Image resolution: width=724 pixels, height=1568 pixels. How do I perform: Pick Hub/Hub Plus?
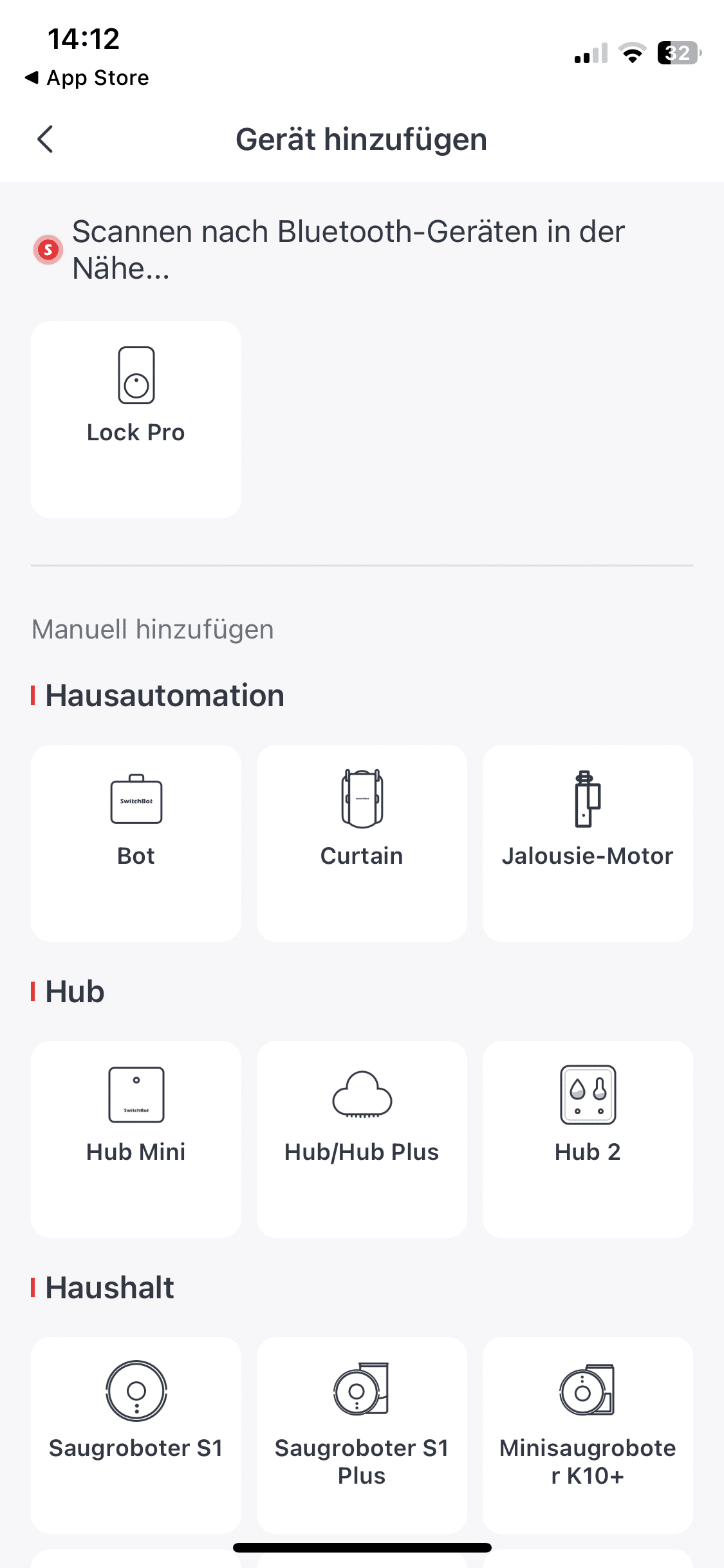[362, 1138]
